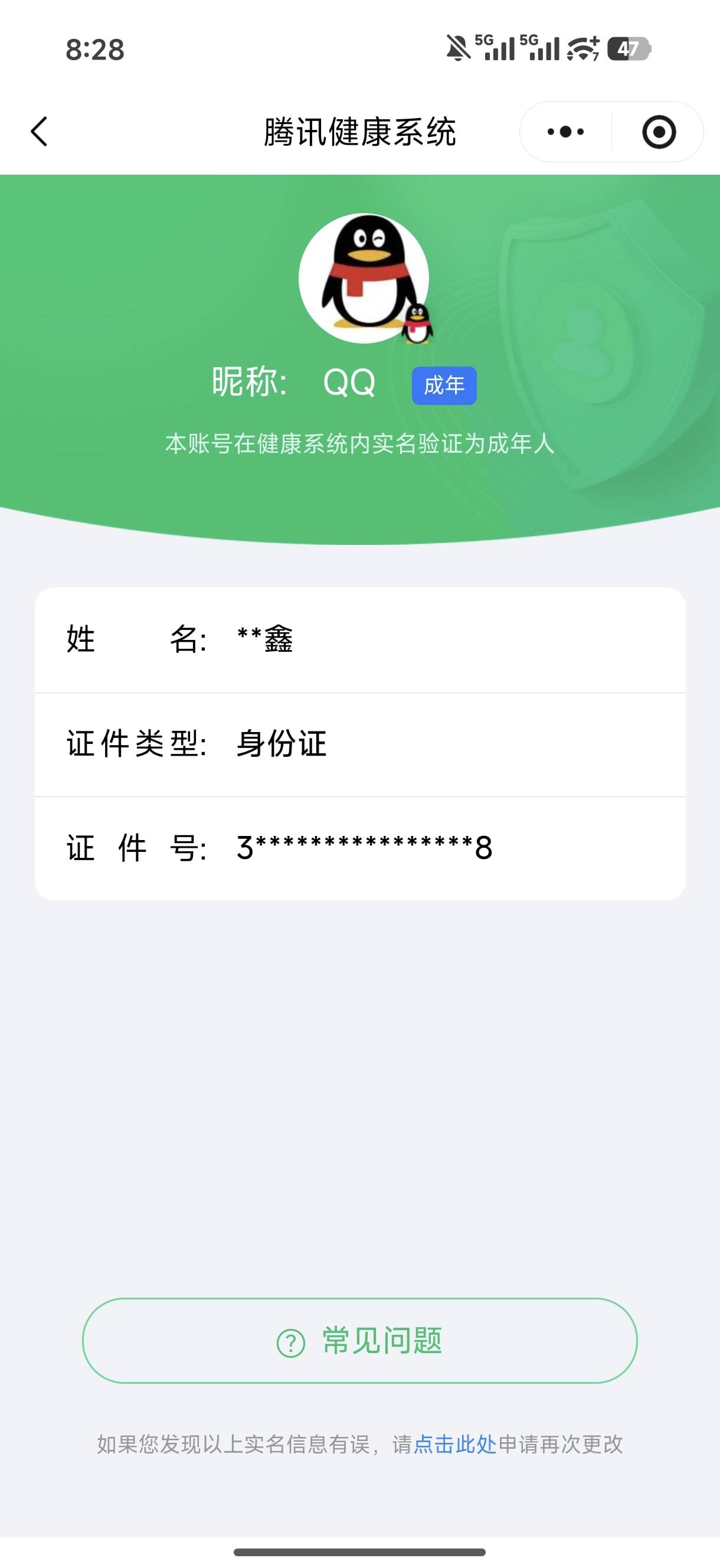Screen dimensions: 720x1568
Task: Select the 腾讯健康系统 title
Action: tap(359, 131)
